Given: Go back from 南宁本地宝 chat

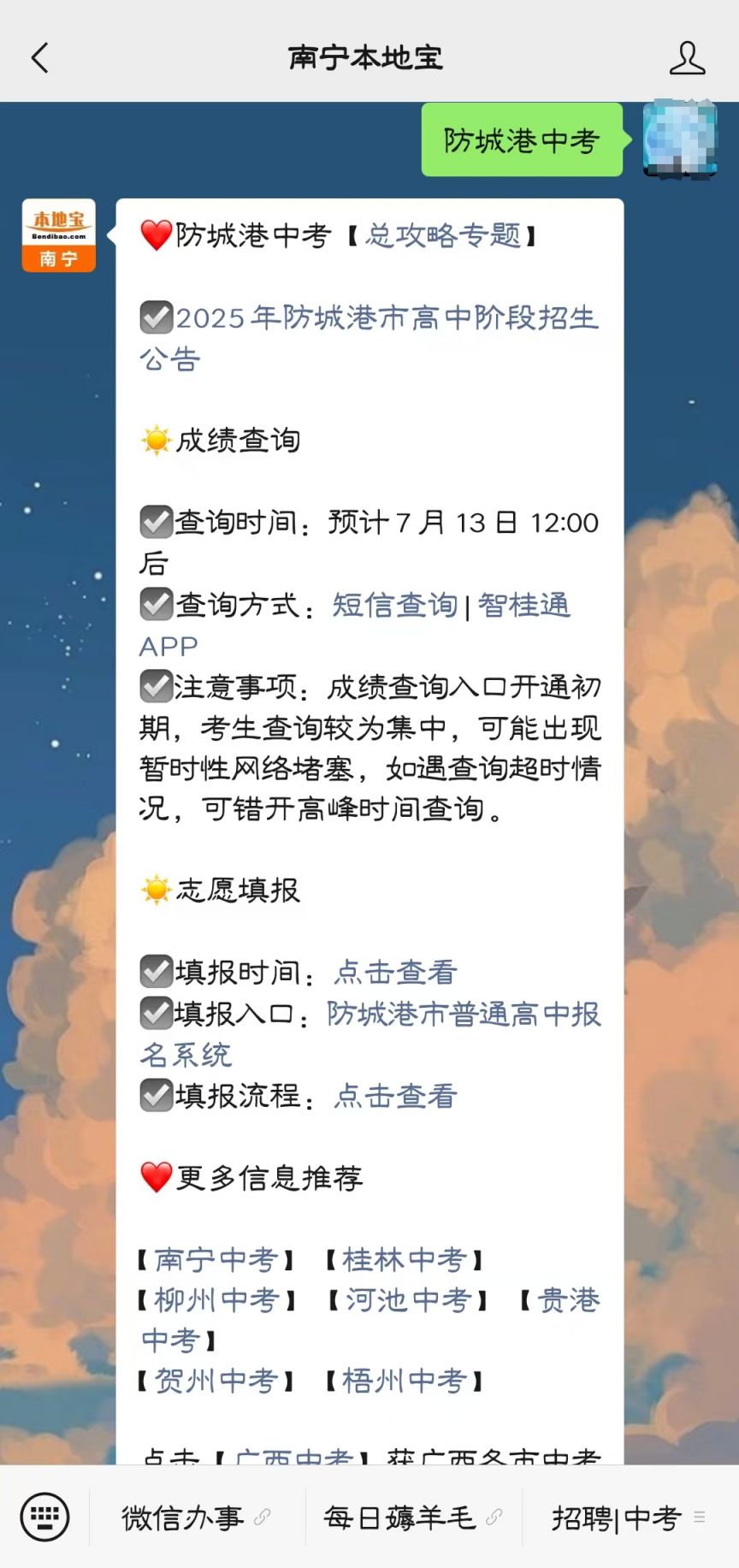Looking at the screenshot, I should coord(40,58).
